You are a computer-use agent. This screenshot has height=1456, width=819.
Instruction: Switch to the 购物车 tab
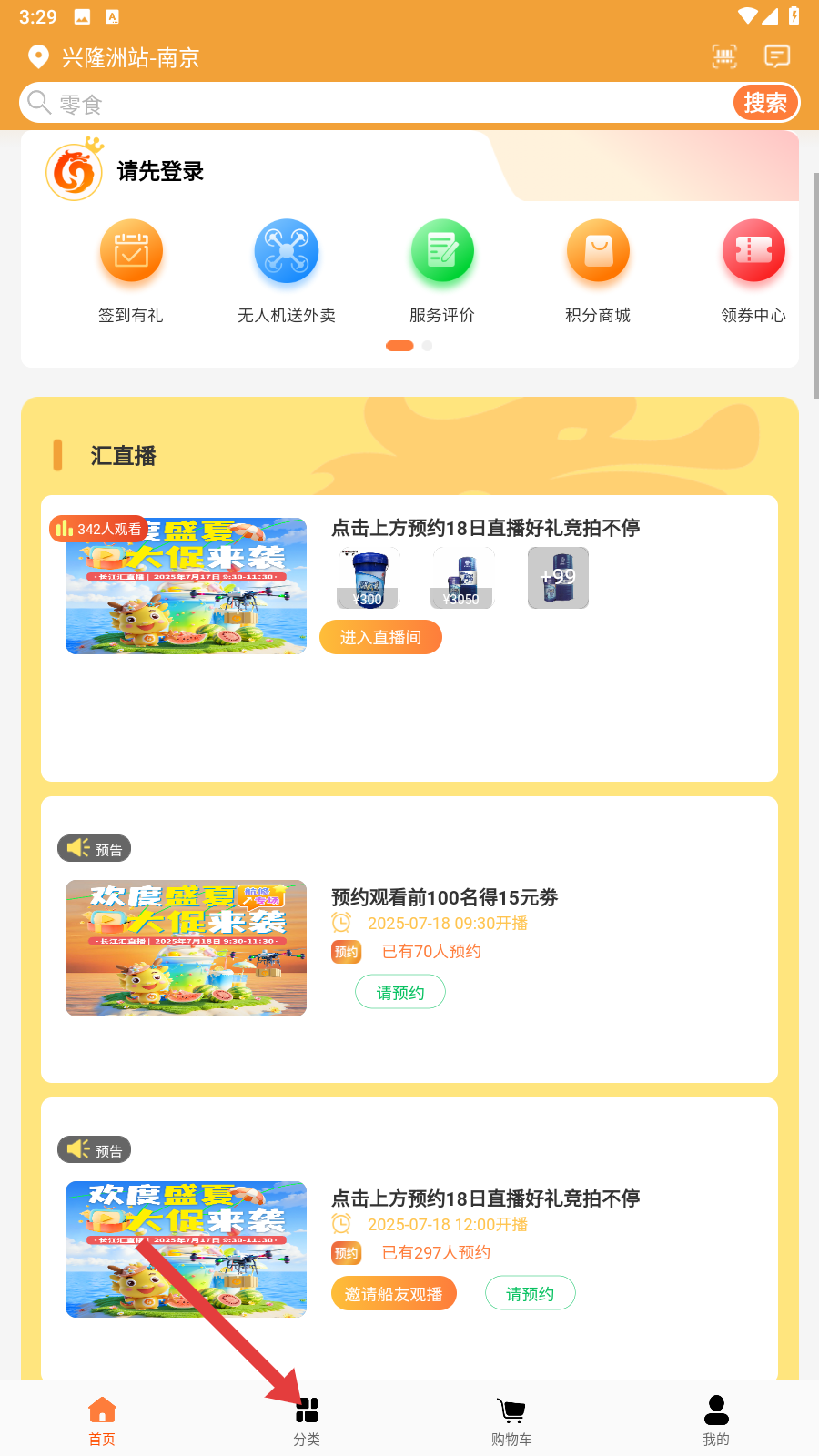[511, 1420]
